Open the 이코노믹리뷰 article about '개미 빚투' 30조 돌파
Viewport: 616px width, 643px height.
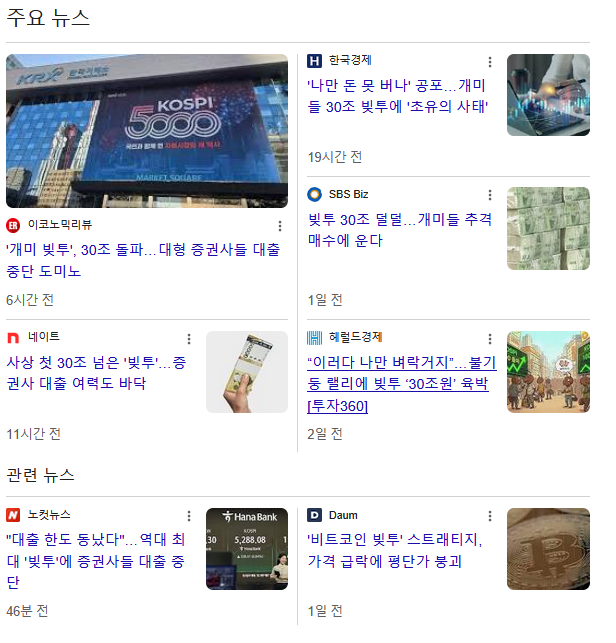(143, 260)
